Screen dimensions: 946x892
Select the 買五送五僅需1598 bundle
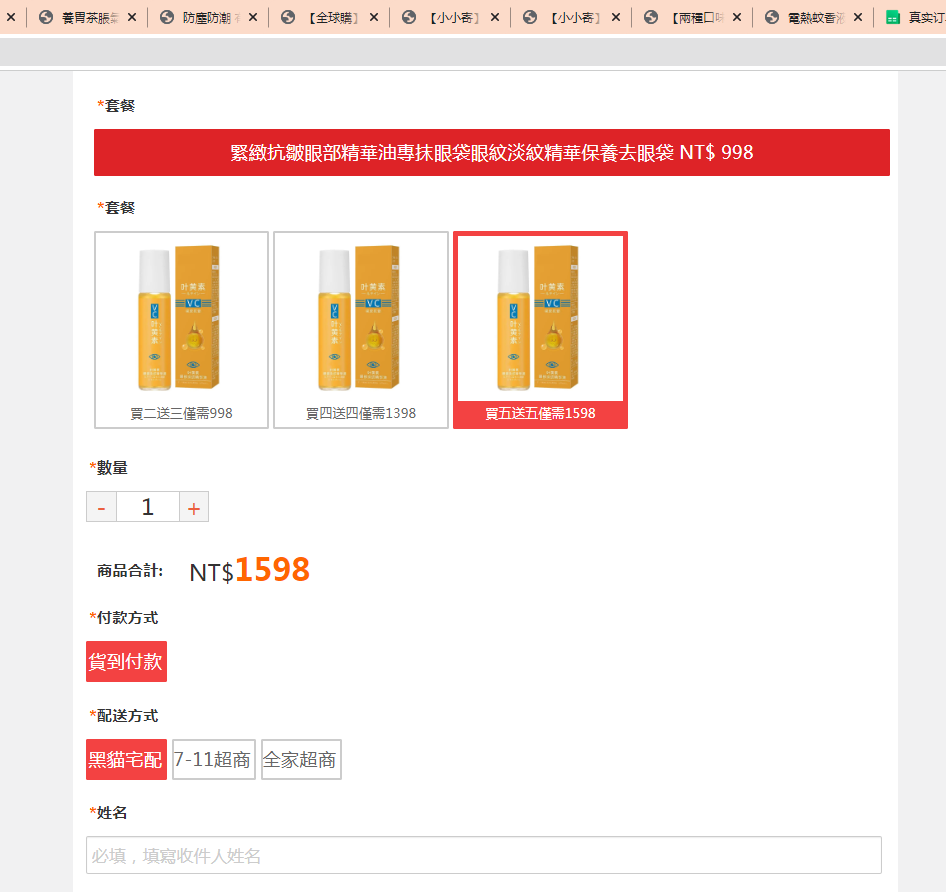pyautogui.click(x=540, y=330)
